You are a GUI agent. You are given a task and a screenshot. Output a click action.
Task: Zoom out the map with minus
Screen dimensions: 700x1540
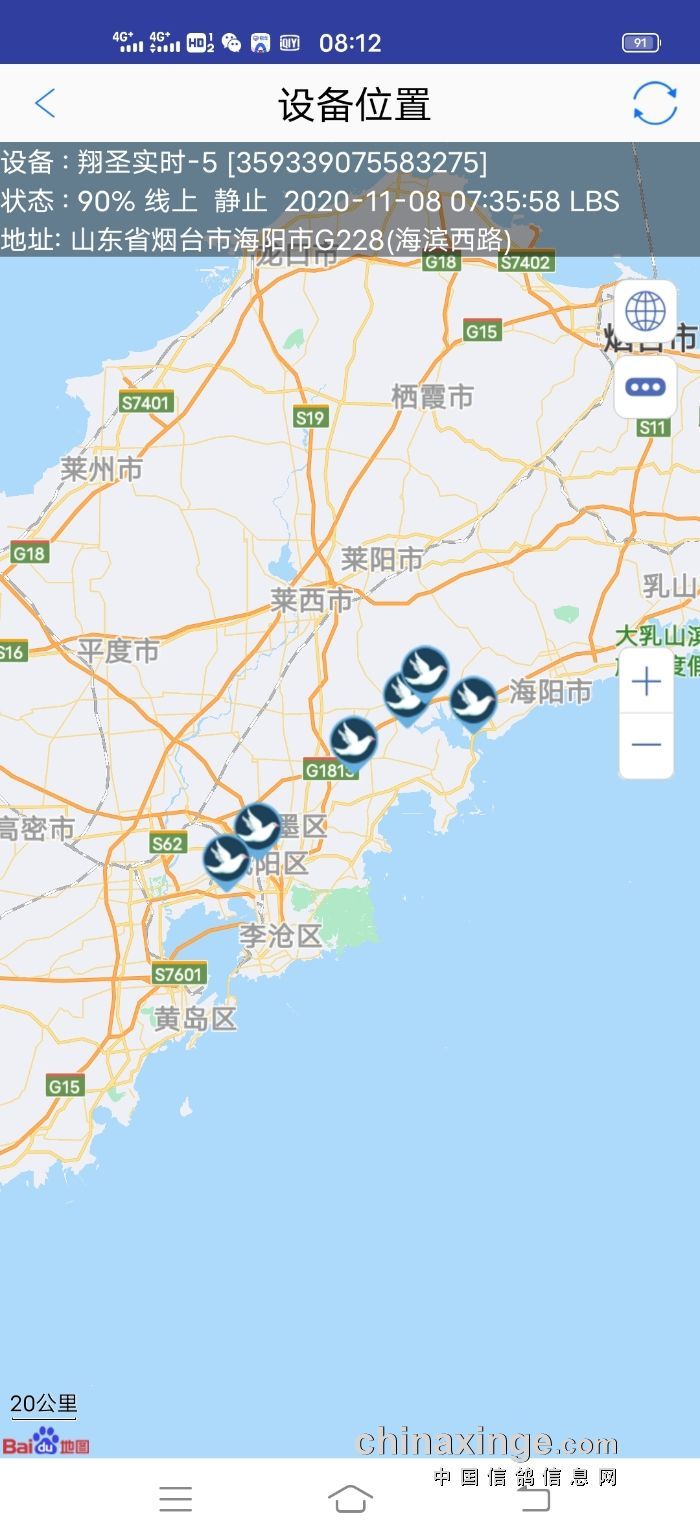647,745
